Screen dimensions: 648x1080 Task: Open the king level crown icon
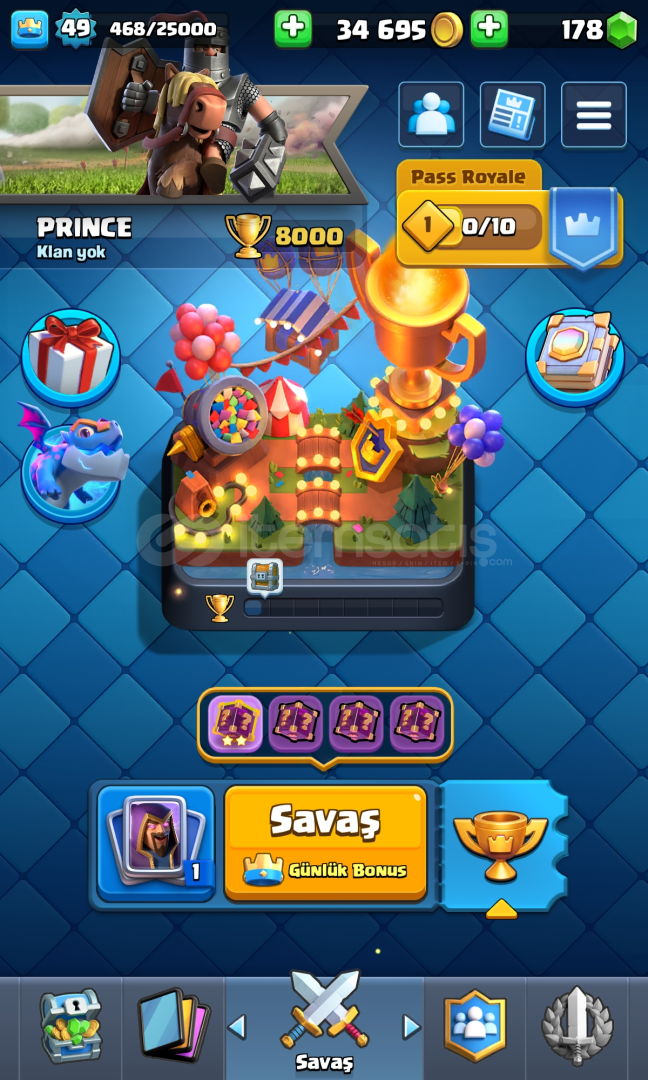point(30,29)
